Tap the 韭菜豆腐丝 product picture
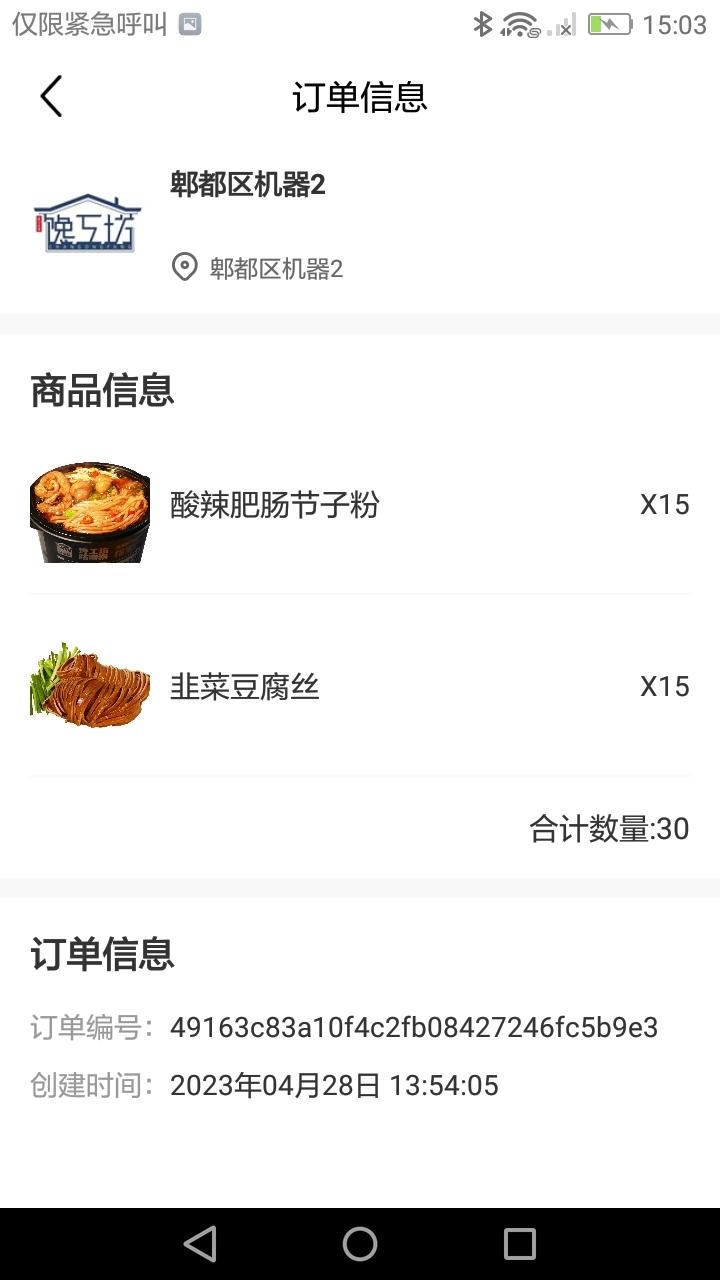The width and height of the screenshot is (720, 1280). 89,686
